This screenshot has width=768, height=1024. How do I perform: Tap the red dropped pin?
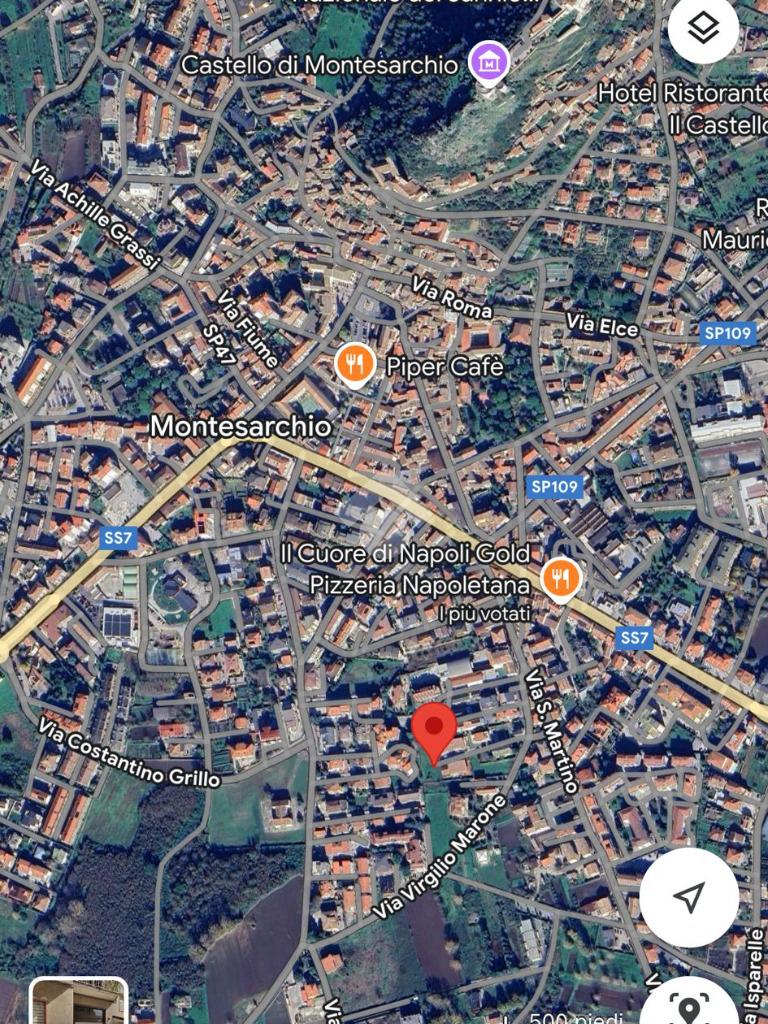(435, 730)
